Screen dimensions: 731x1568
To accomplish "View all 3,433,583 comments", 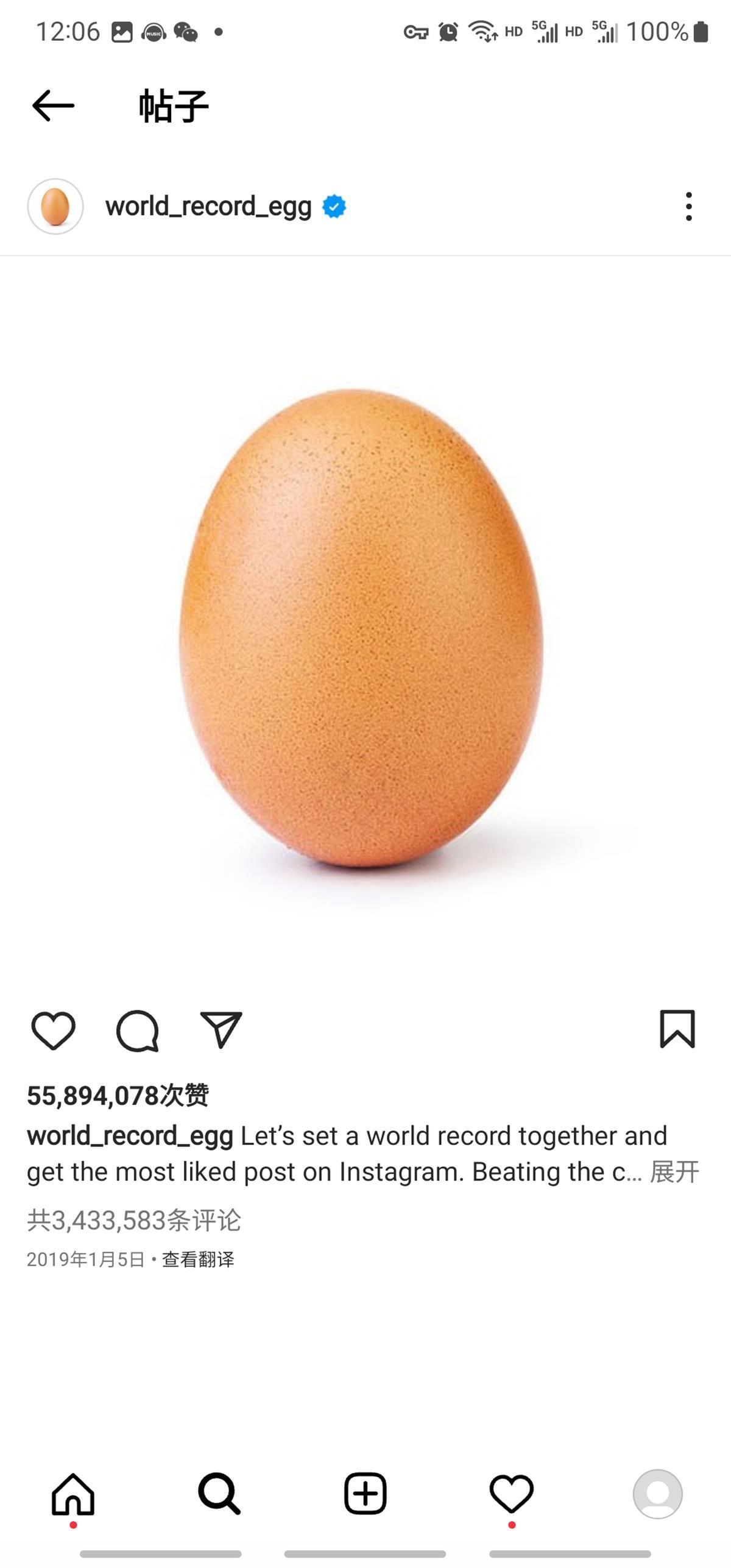I will coord(134,1221).
